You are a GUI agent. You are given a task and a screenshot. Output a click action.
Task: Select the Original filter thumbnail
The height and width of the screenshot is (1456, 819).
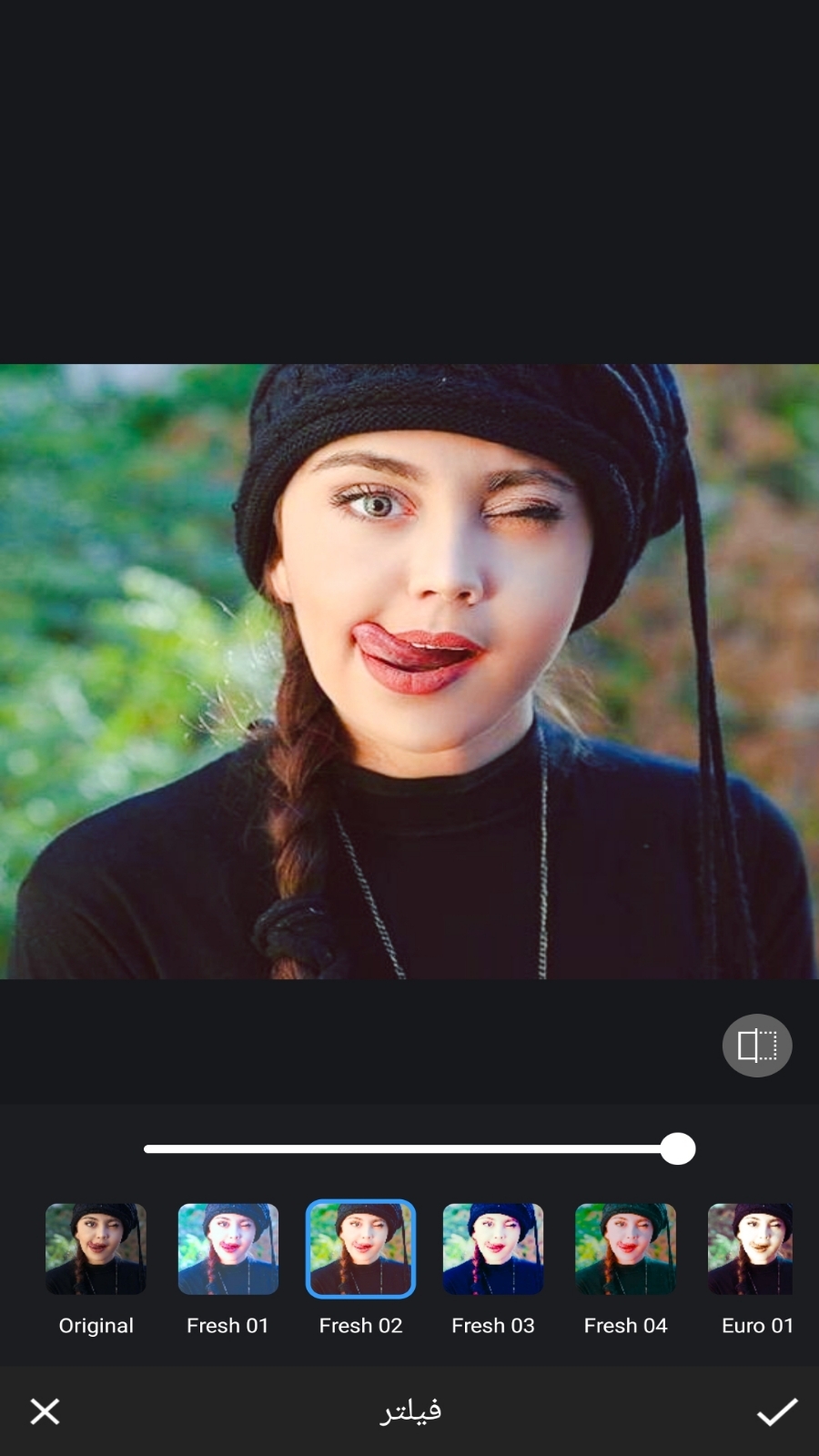96,1249
